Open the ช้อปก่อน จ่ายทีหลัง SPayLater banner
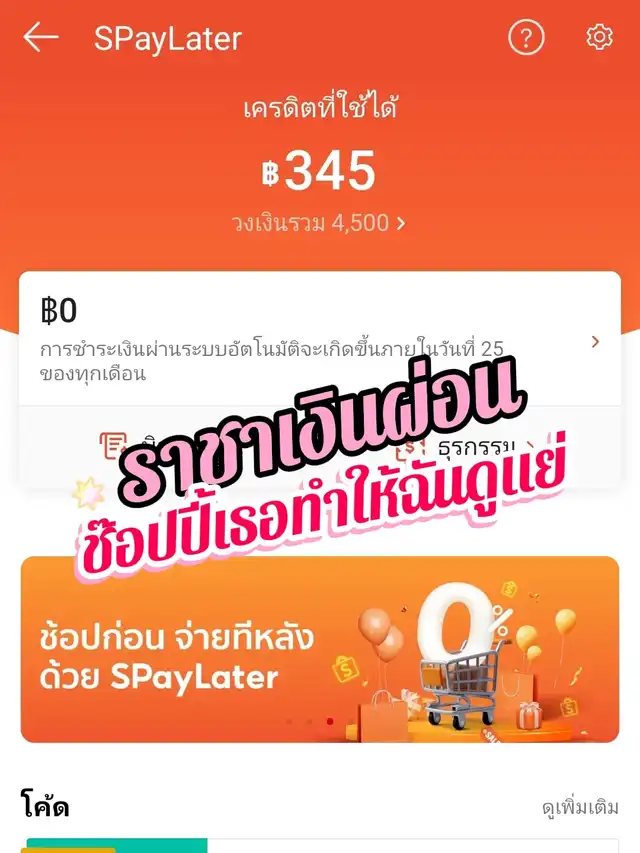640x853 pixels. (320, 649)
